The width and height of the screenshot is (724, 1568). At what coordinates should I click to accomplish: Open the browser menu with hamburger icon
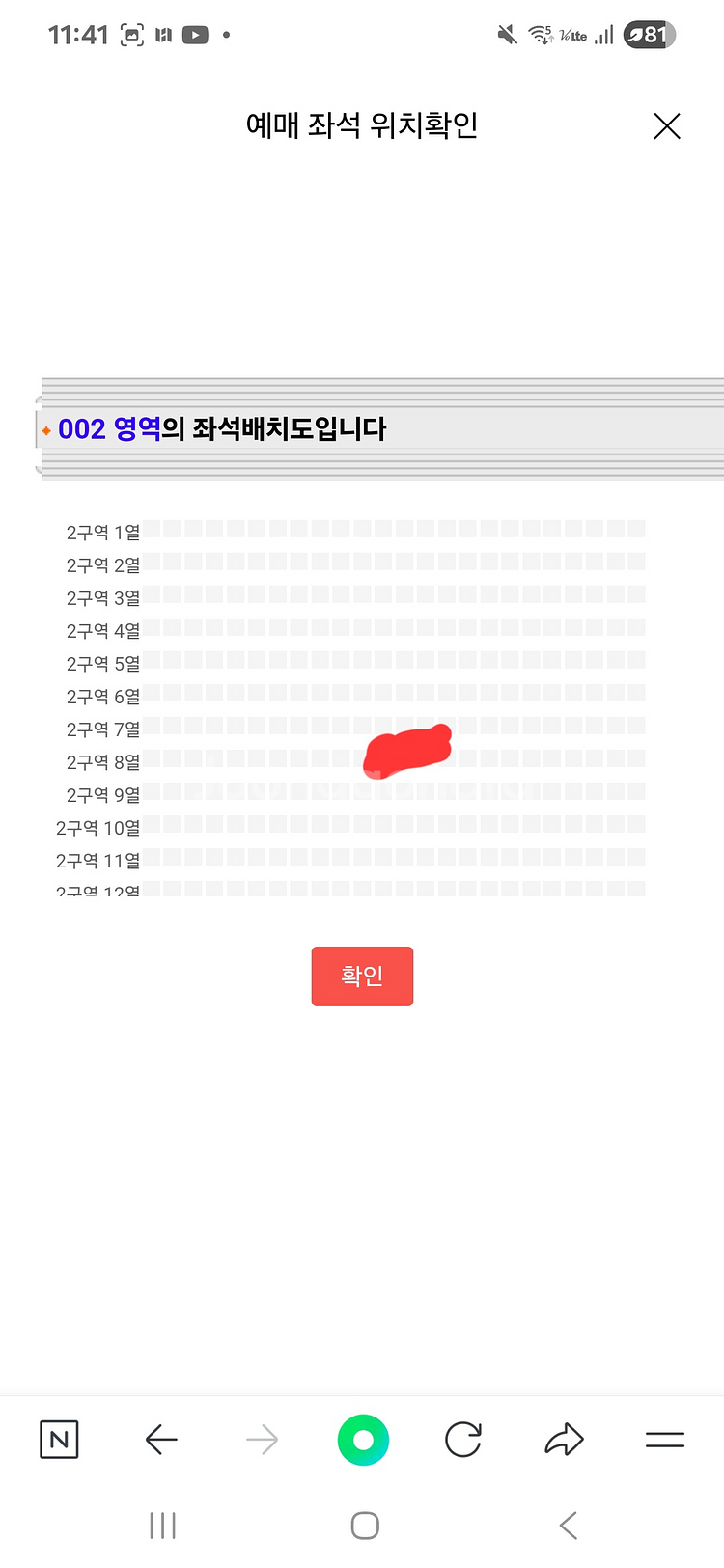click(664, 1439)
